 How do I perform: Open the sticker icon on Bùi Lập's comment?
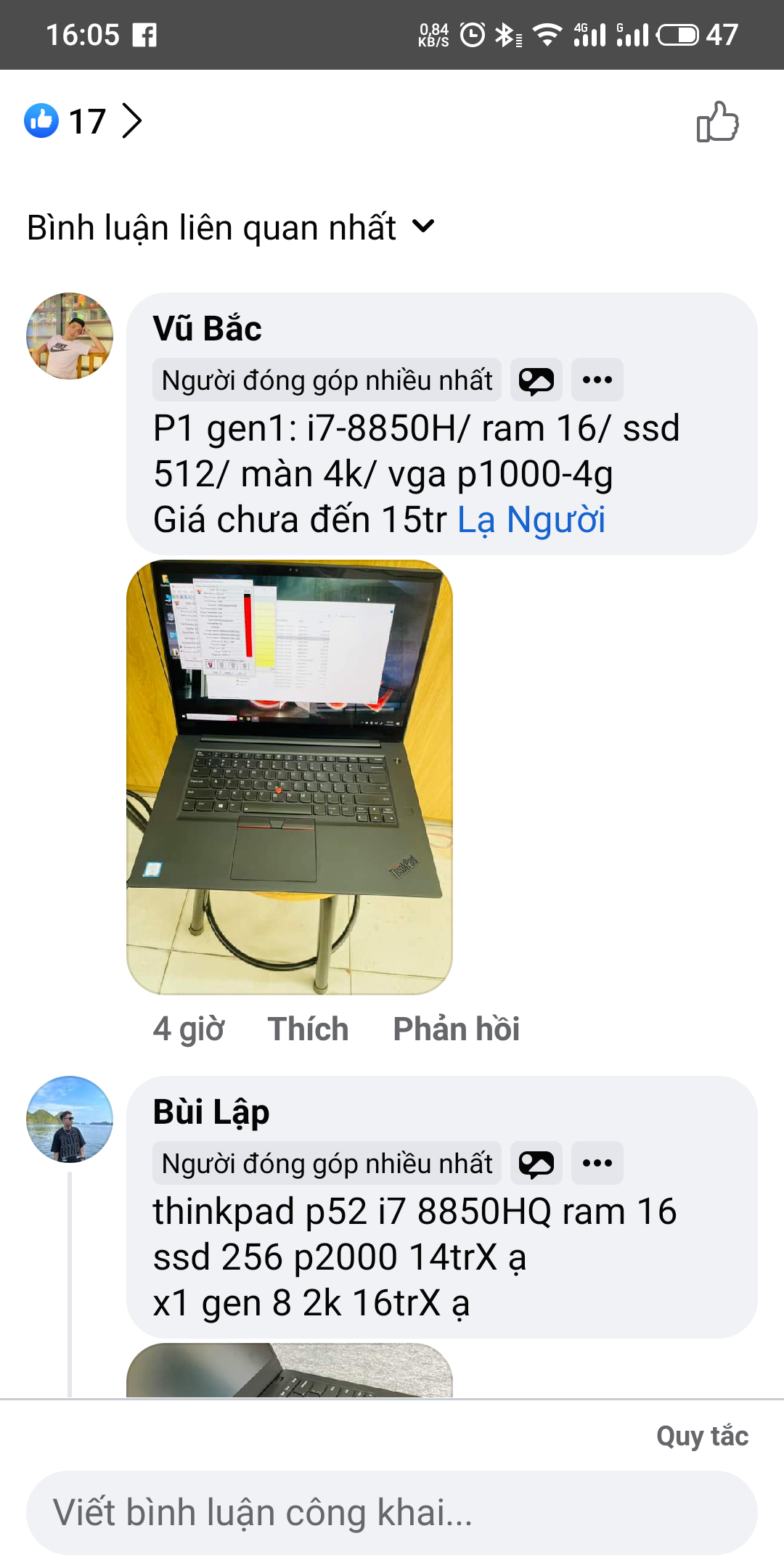click(537, 1162)
